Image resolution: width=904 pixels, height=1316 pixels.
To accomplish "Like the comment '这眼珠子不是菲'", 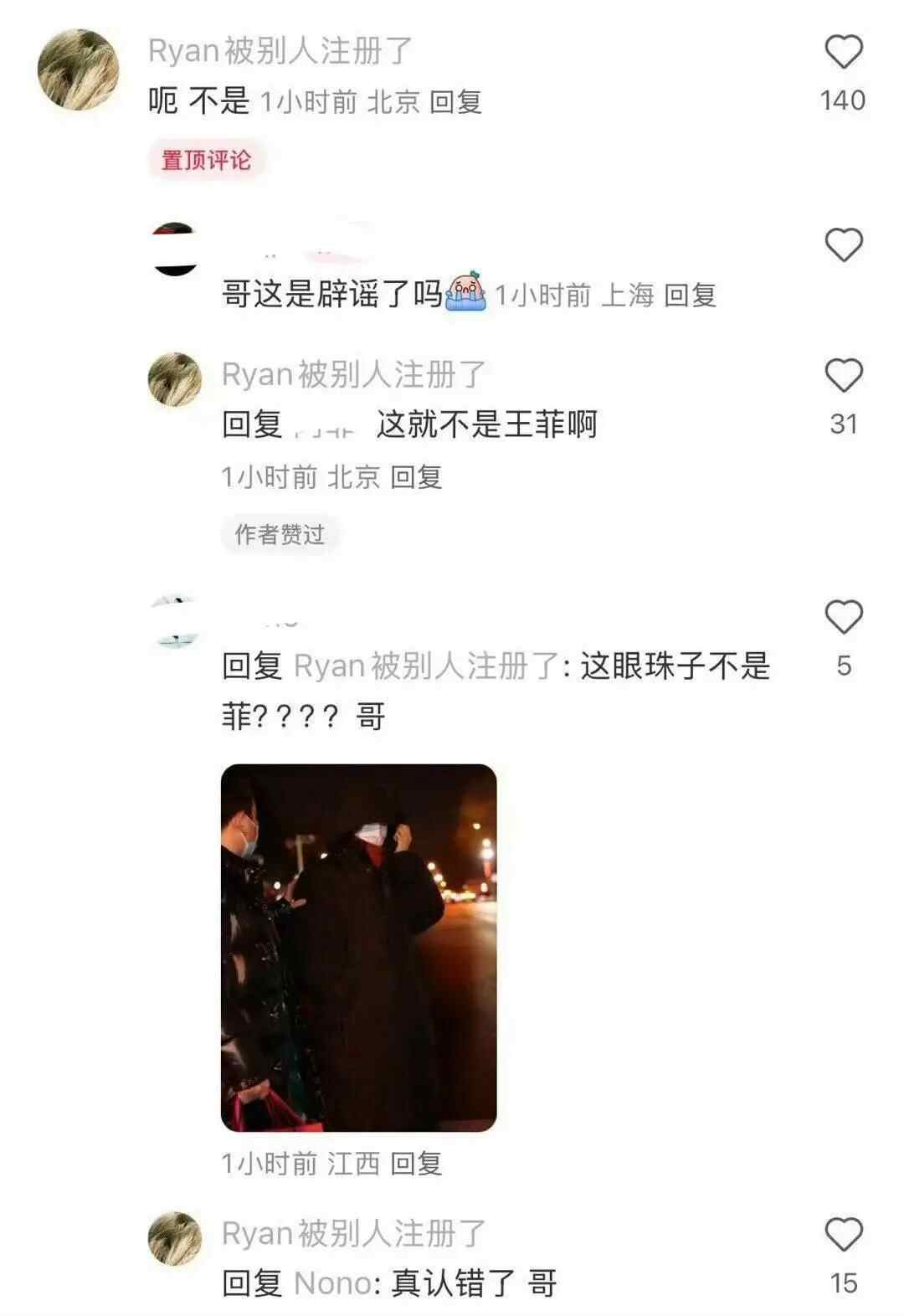I will 843,618.
